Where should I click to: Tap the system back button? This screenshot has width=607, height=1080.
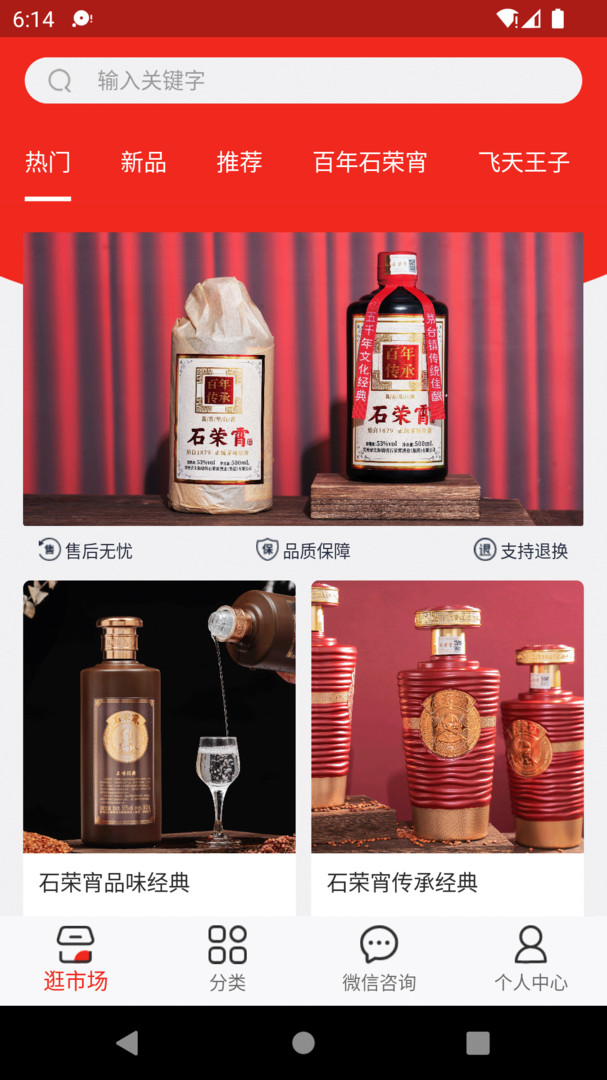(127, 1043)
